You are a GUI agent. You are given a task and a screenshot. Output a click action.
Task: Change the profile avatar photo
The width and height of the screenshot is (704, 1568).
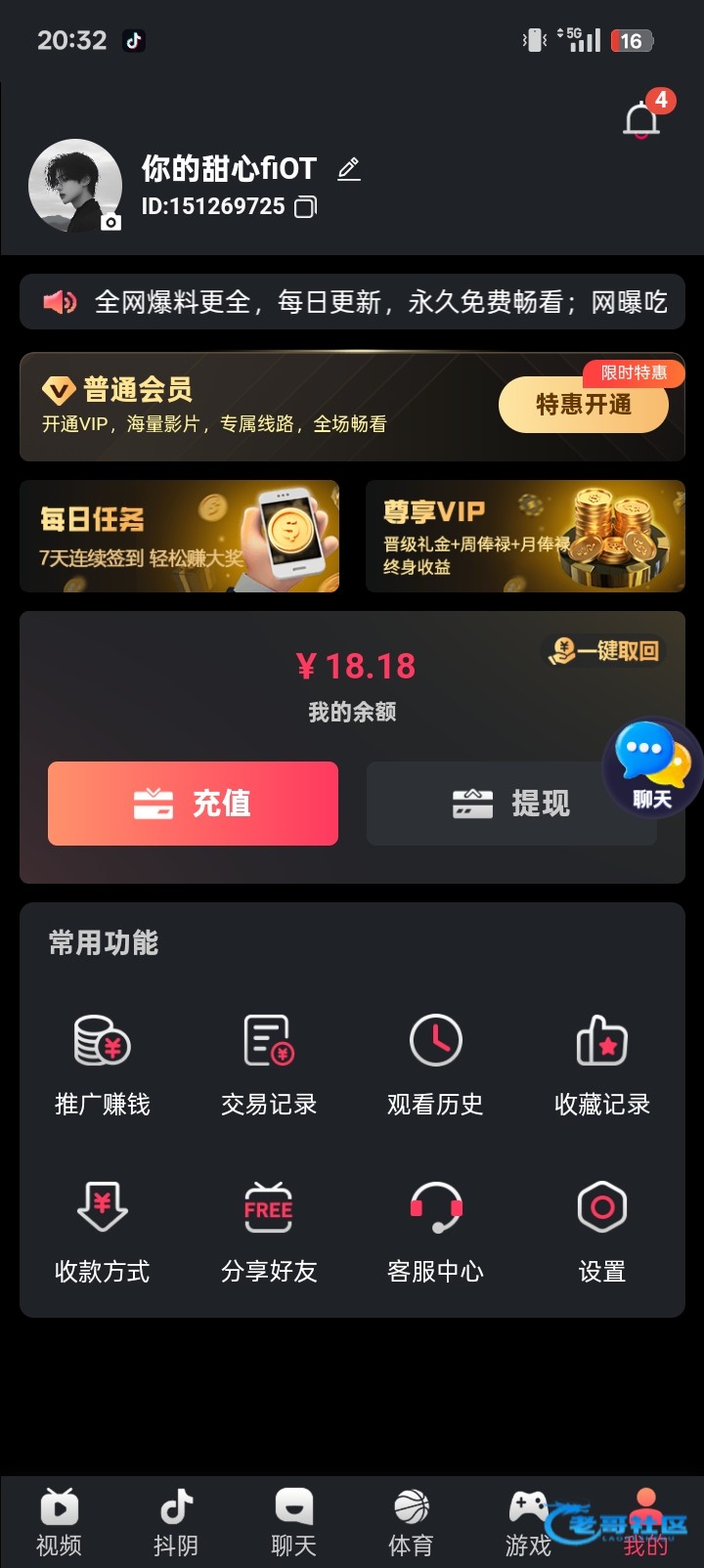(76, 186)
